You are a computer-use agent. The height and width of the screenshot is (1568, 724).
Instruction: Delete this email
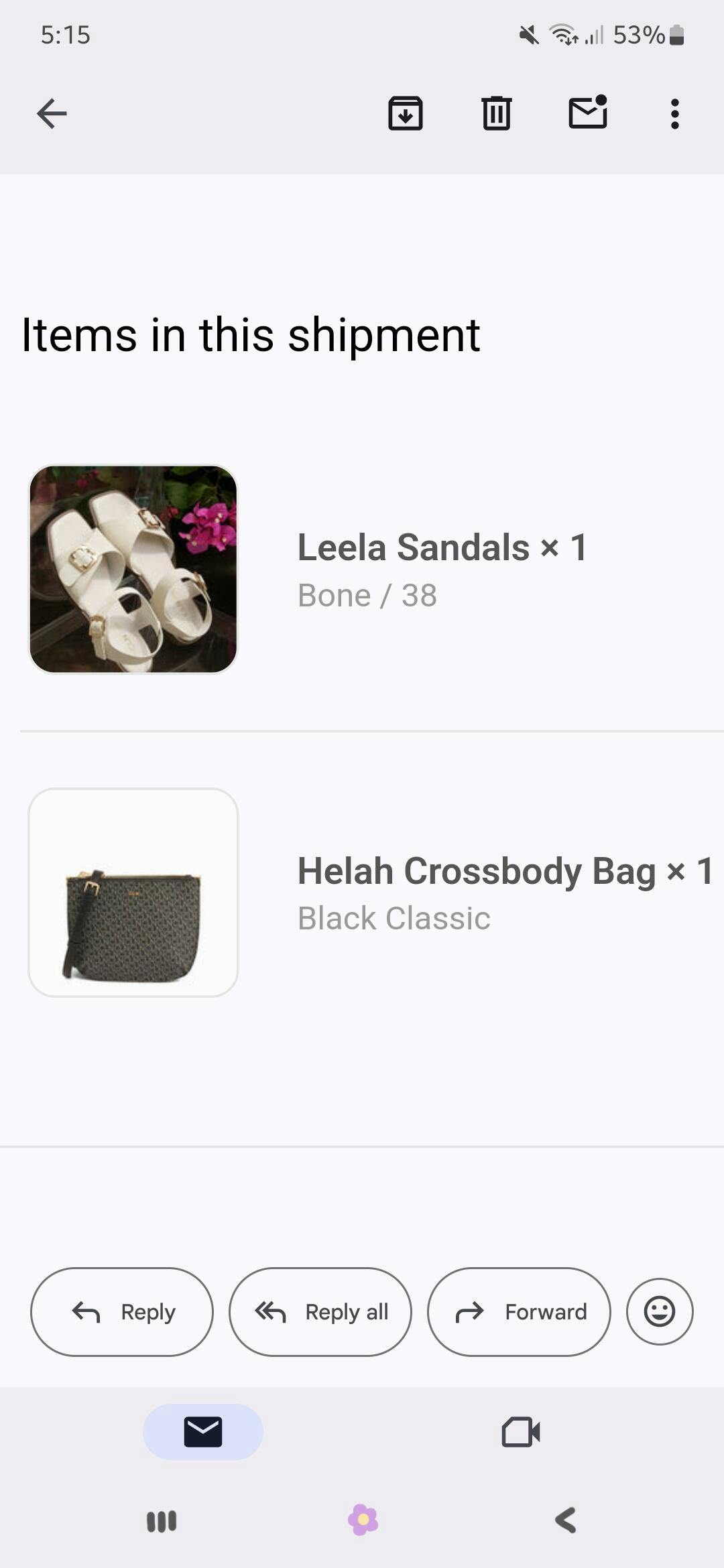point(496,113)
